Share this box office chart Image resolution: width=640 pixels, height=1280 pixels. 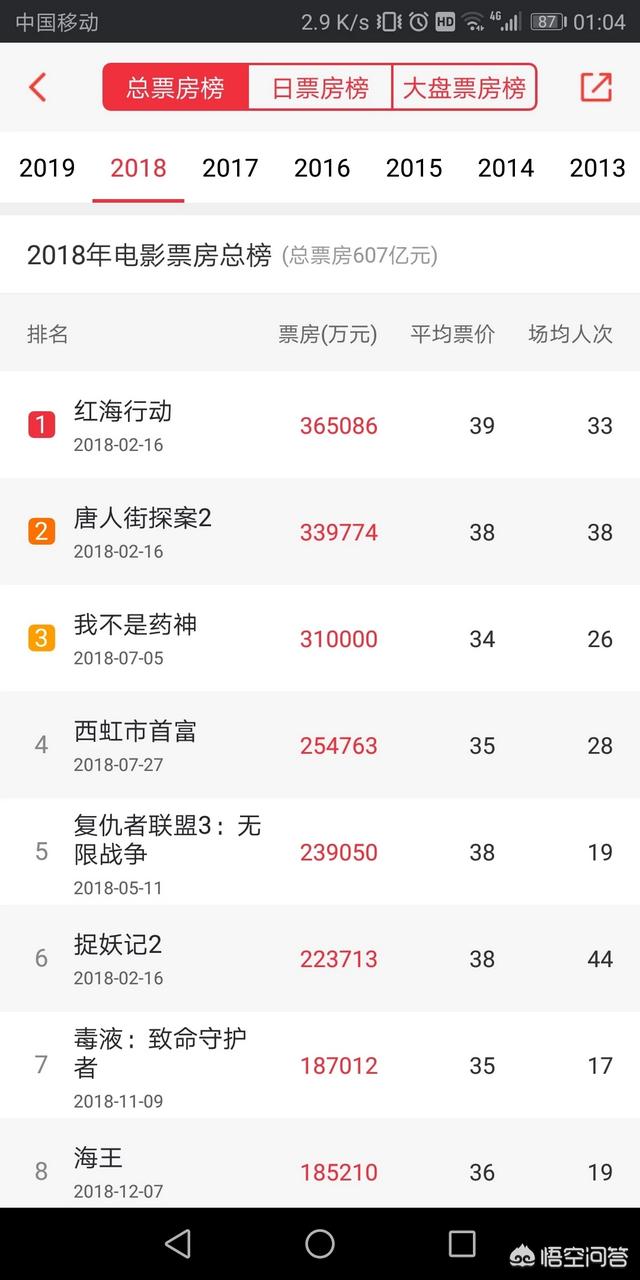pos(596,87)
